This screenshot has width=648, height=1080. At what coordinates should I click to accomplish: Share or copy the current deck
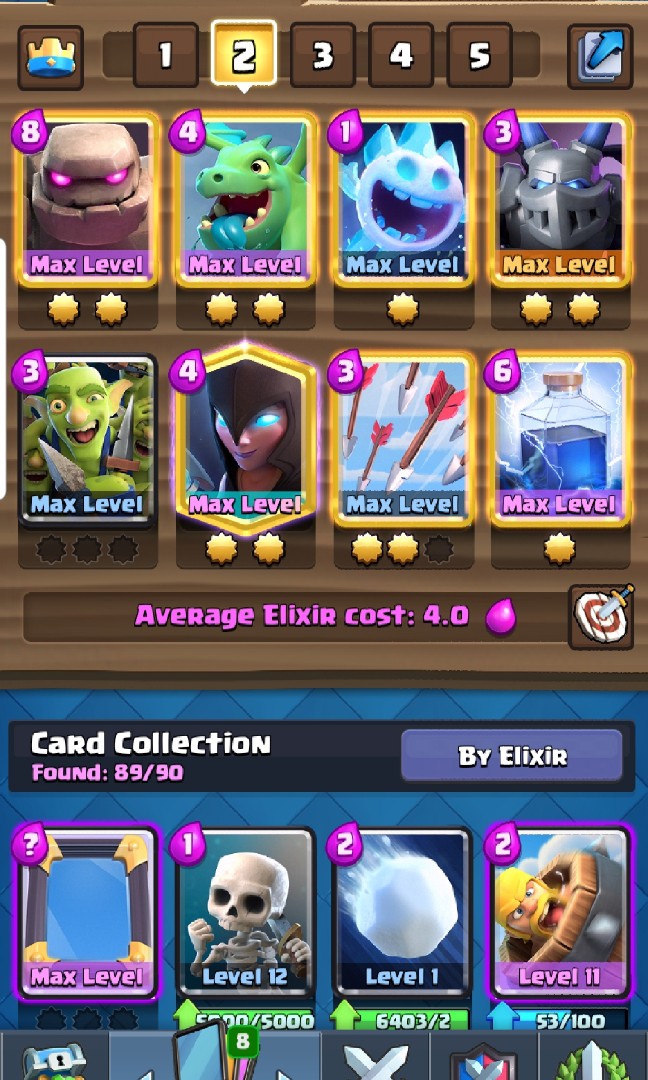click(599, 57)
